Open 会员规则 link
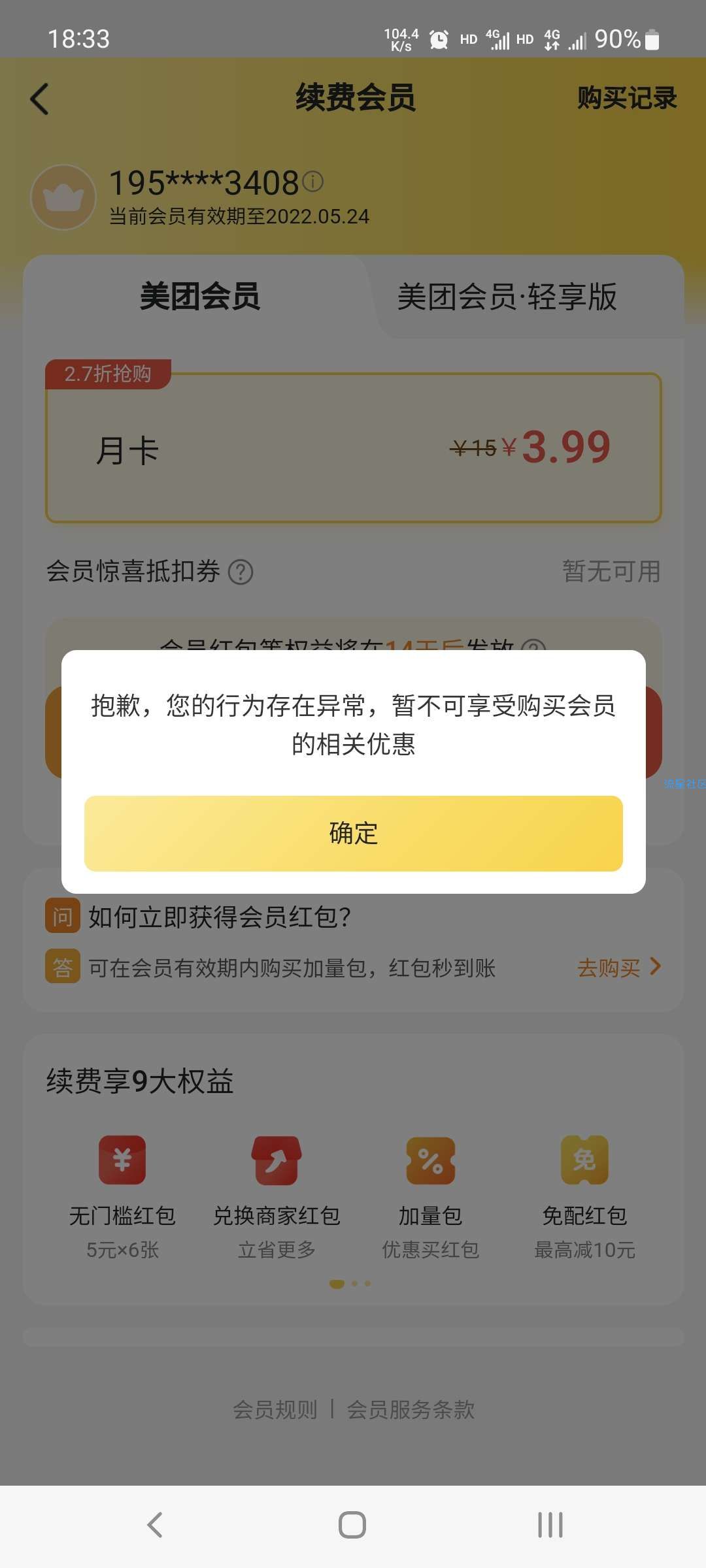The height and width of the screenshot is (1568, 706). pyautogui.click(x=275, y=1409)
